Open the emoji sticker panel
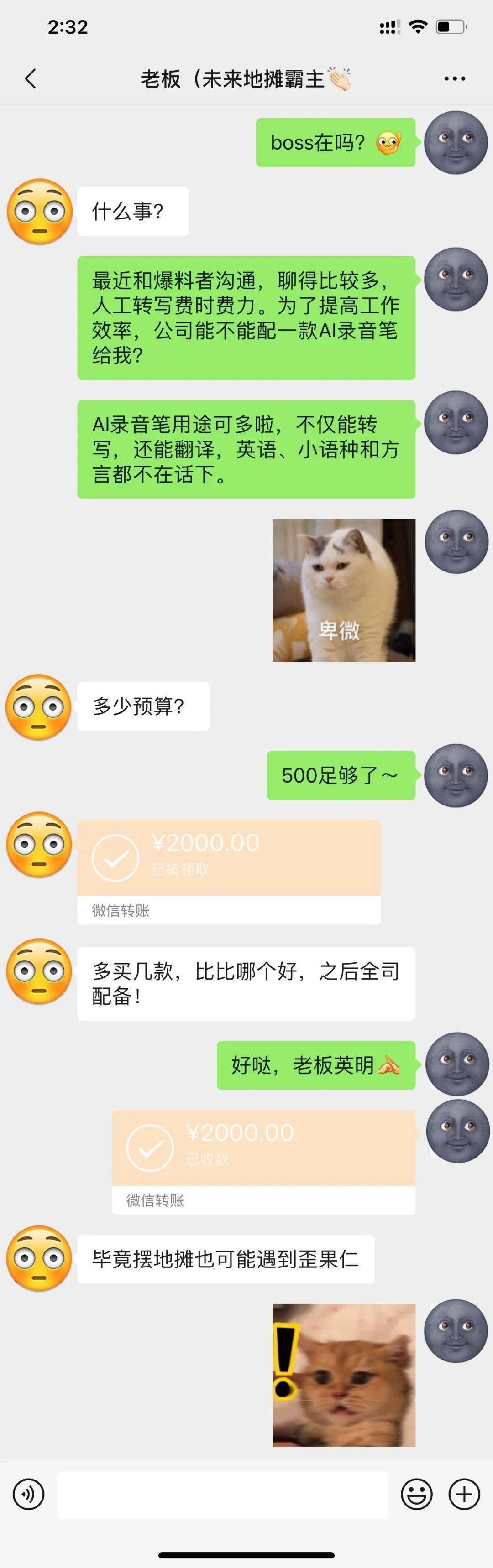Viewport: 493px width, 1568px height. 416,1494
